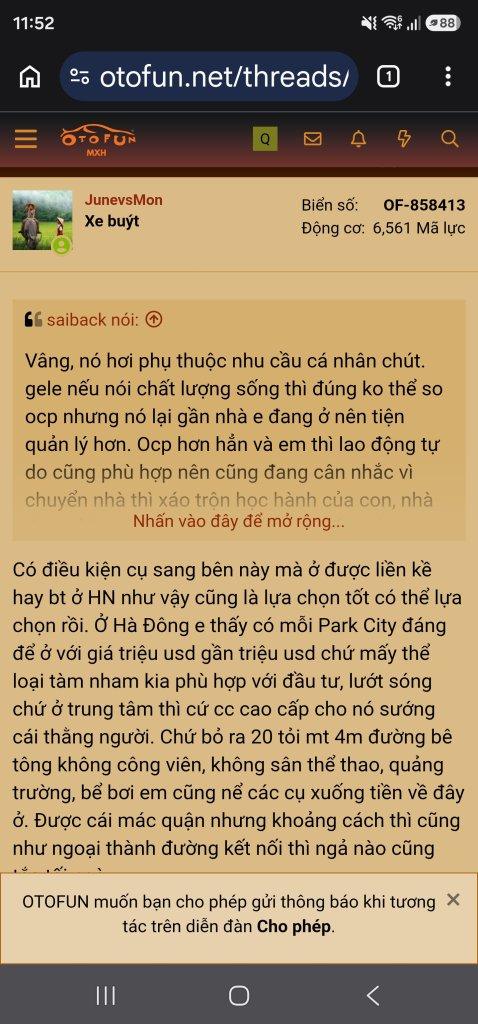478x1024 pixels.
Task: Open the notifications bell
Action: [x=358, y=139]
